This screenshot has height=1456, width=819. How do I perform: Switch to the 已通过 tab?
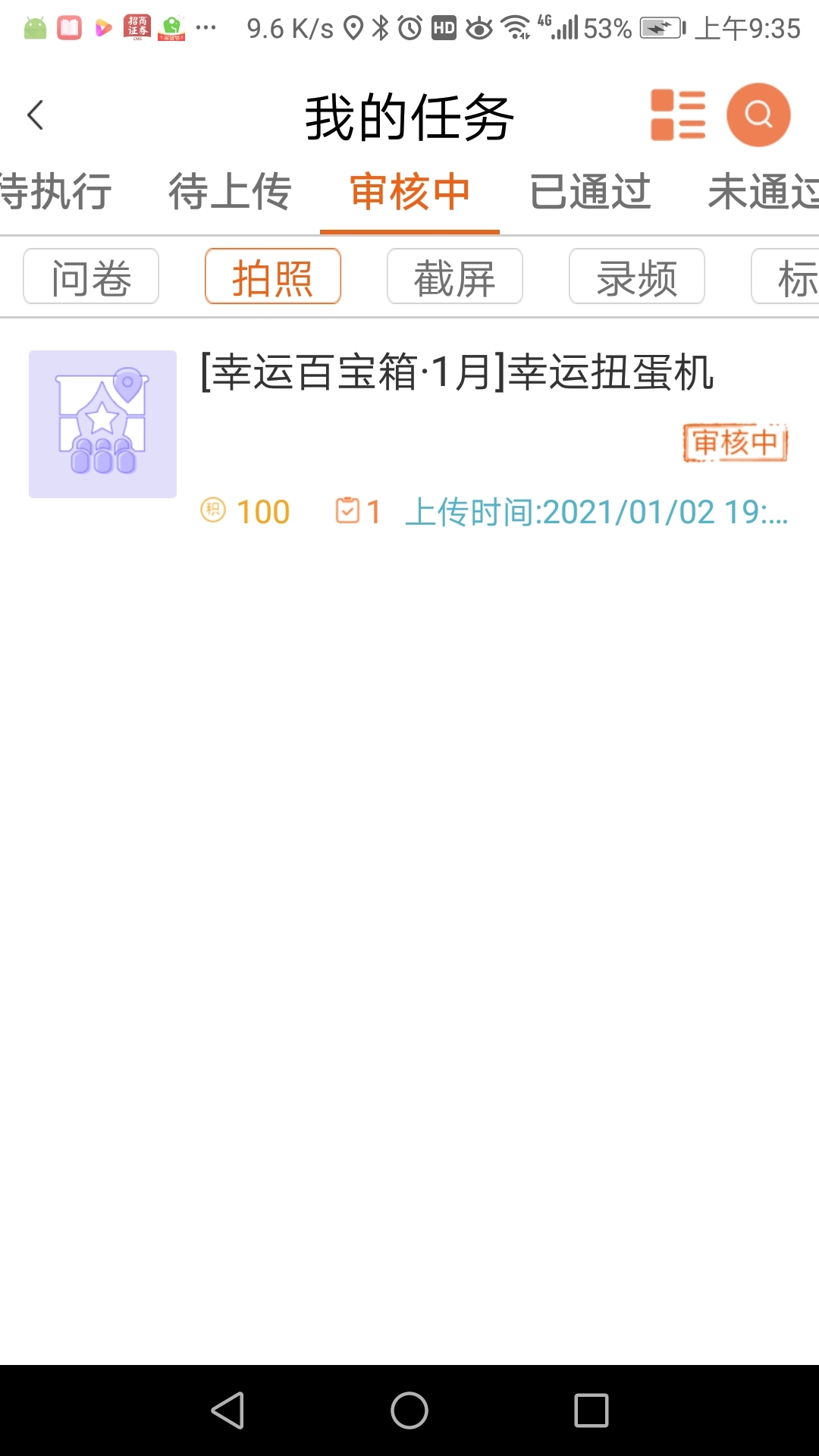(x=590, y=192)
